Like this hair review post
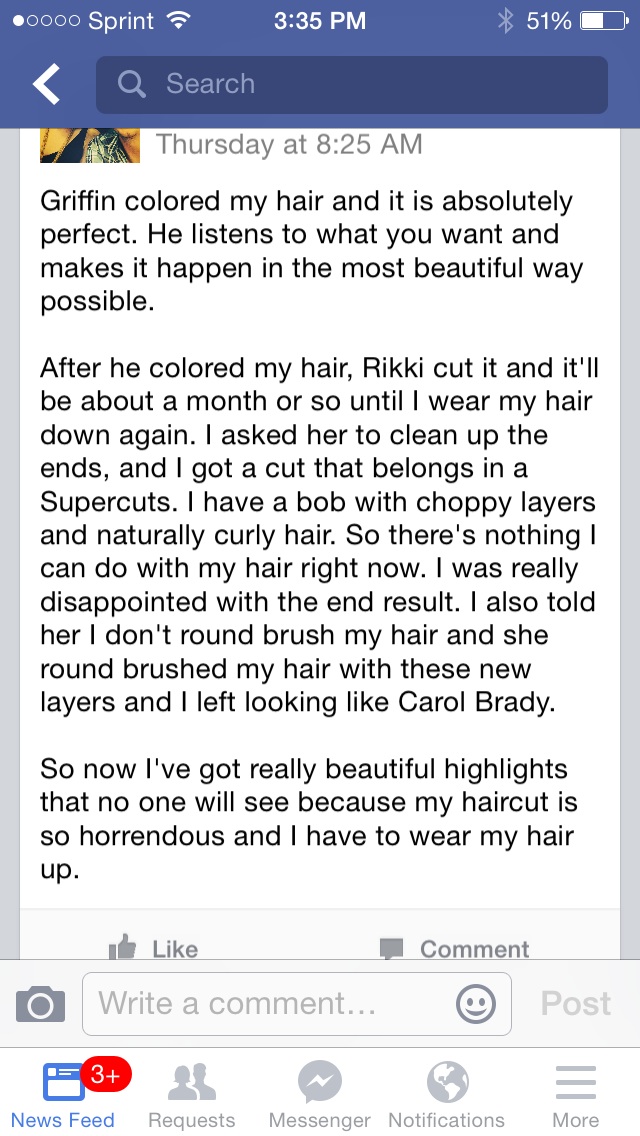Viewport: 640px width, 1136px height. [x=153, y=948]
